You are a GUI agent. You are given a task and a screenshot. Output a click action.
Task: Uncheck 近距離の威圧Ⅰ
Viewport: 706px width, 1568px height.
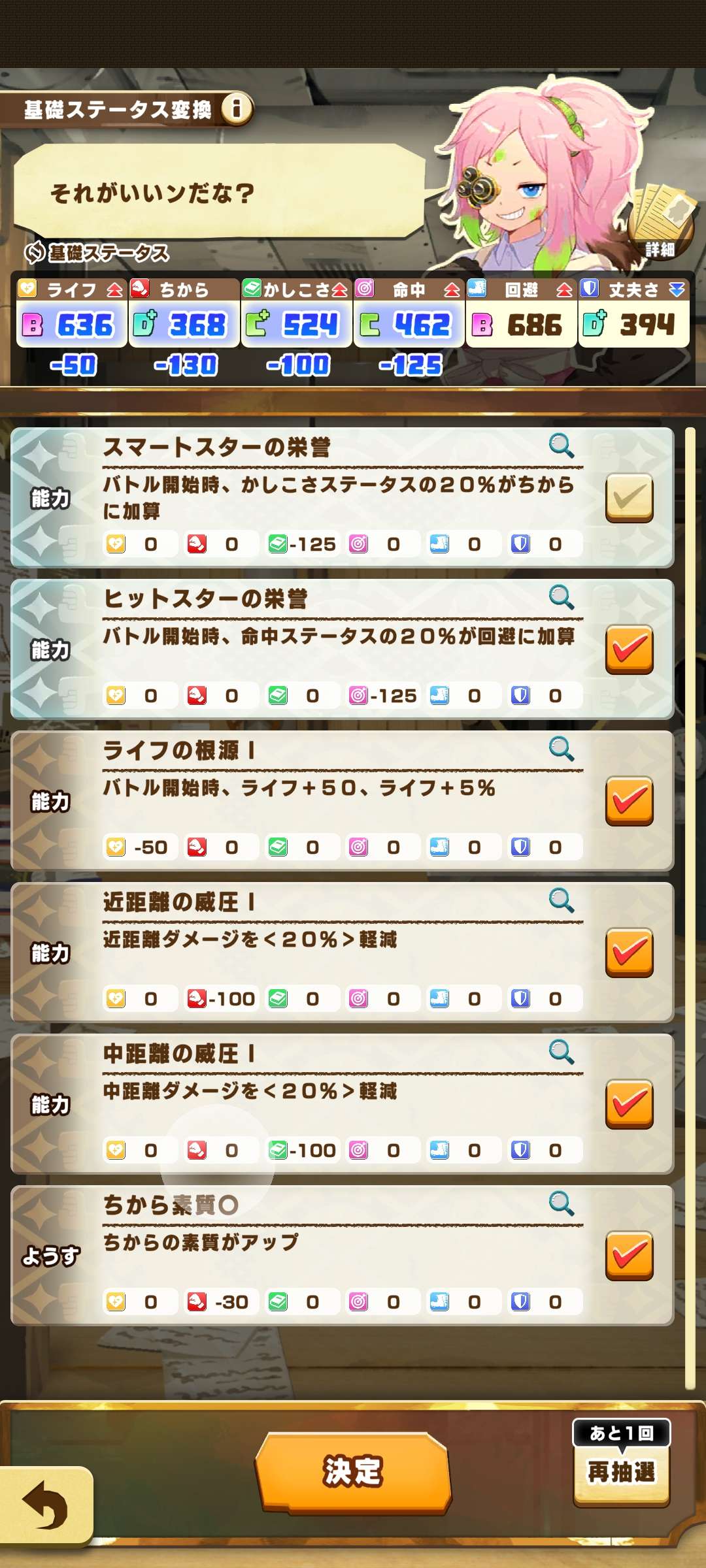[629, 953]
